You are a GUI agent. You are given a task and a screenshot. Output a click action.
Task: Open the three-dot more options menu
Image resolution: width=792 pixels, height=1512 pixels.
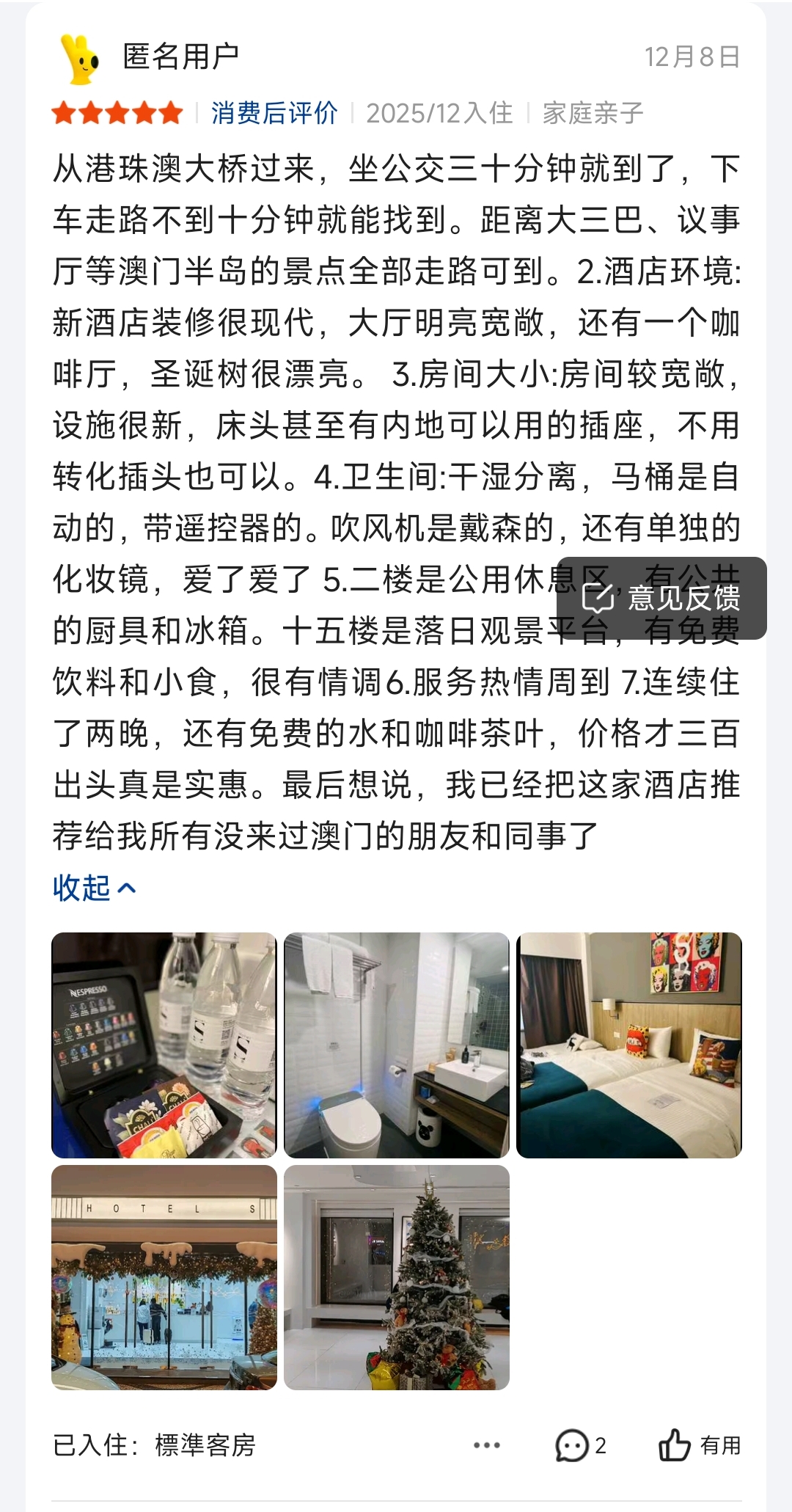(487, 1445)
